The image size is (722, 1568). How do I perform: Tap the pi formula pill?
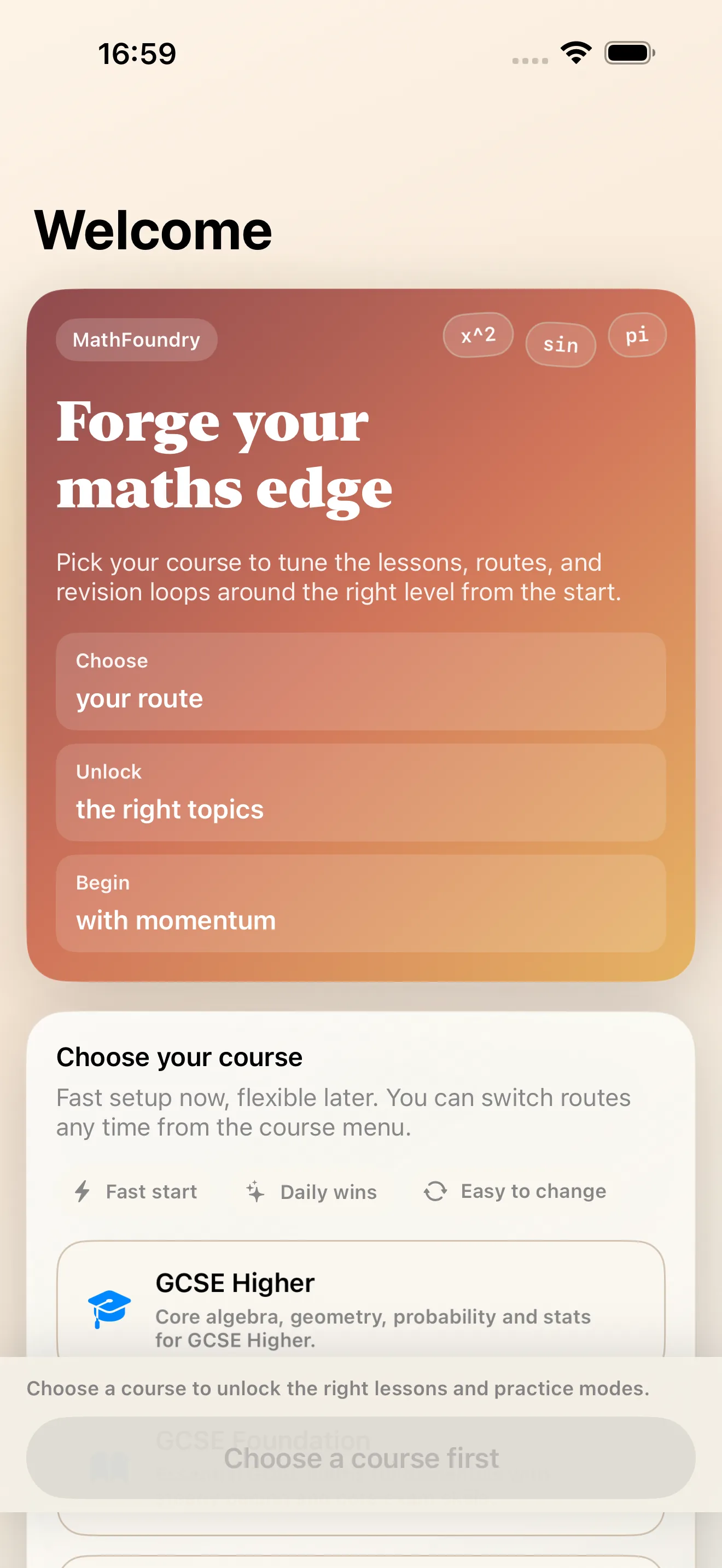[x=637, y=334]
